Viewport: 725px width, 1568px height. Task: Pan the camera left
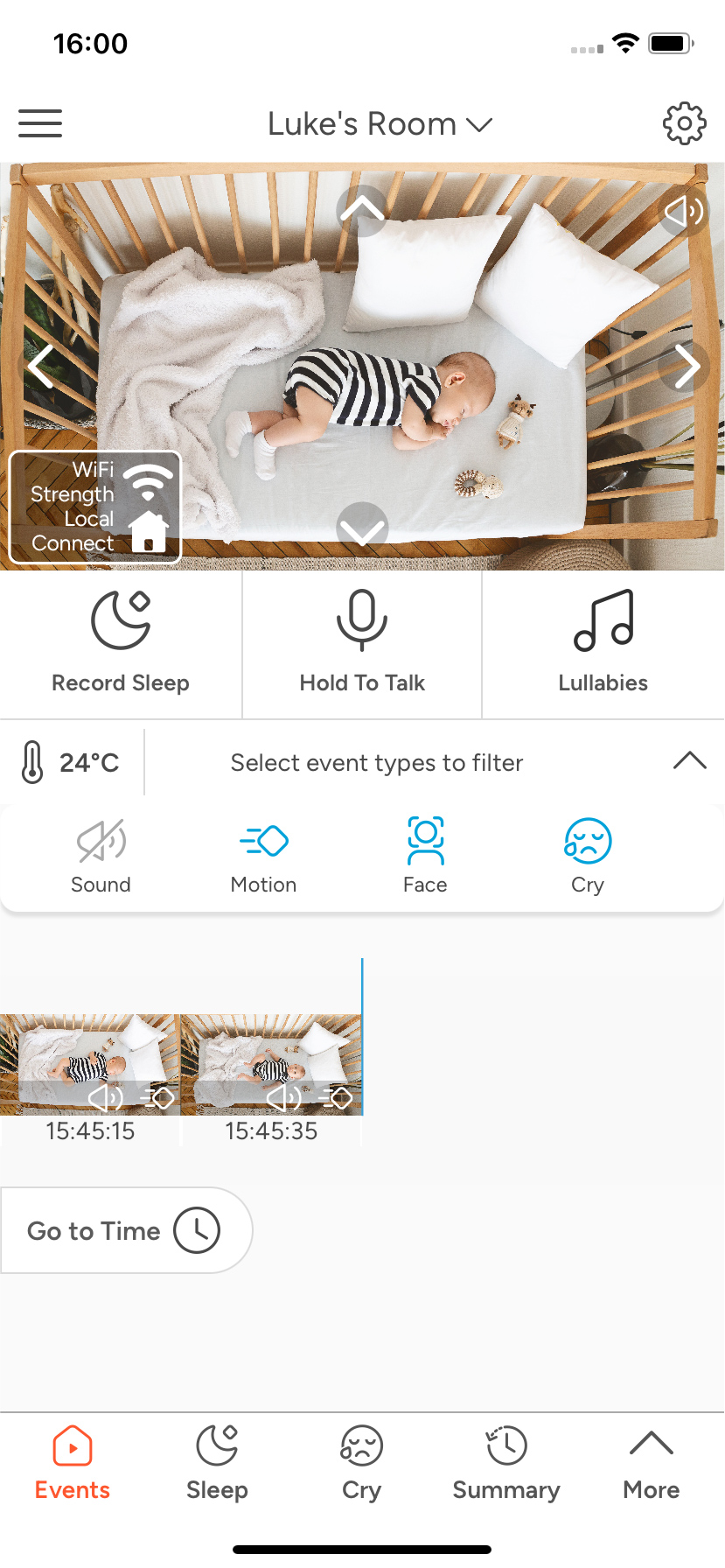[41, 366]
